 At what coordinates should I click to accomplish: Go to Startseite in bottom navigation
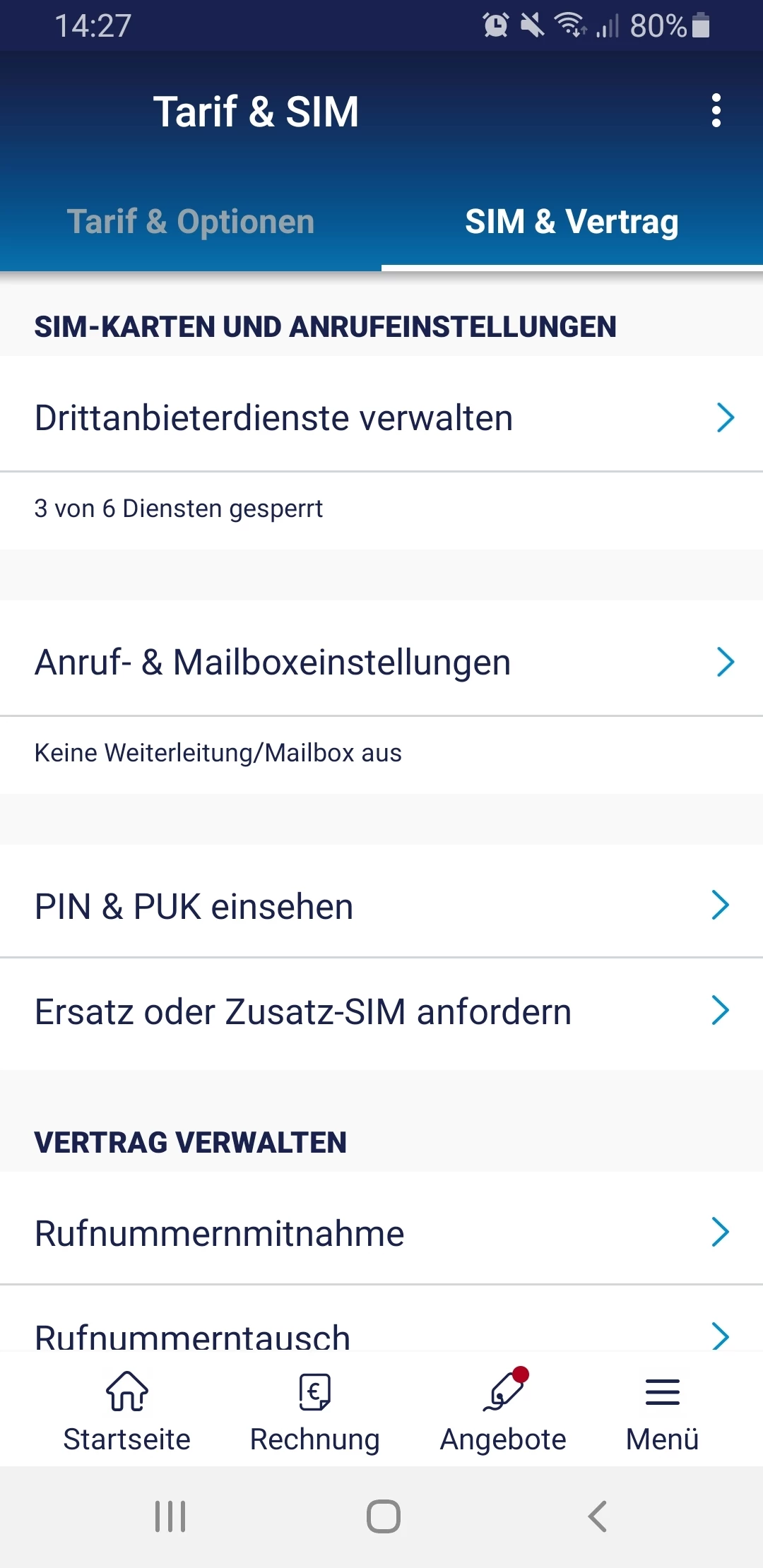(127, 1410)
